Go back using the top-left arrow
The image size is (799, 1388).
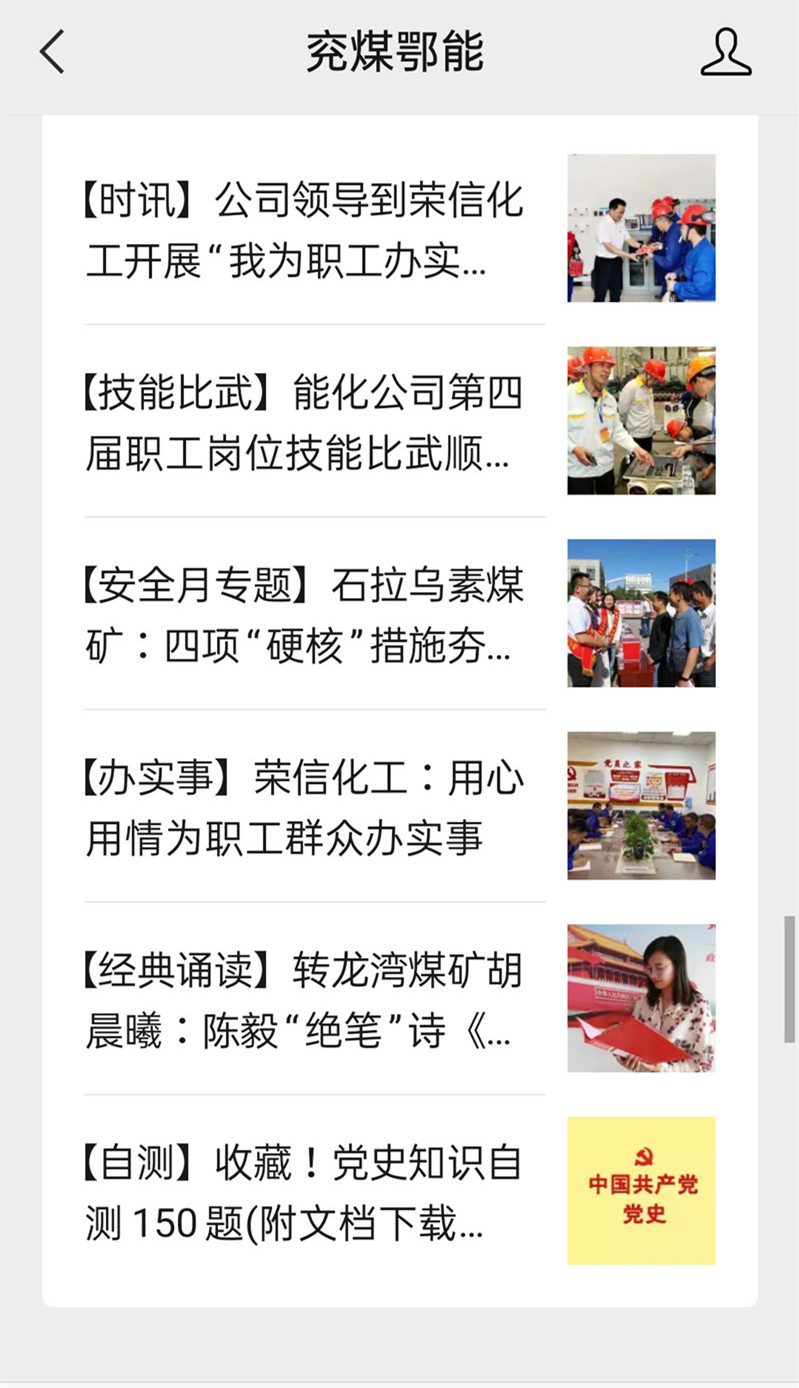[x=52, y=52]
